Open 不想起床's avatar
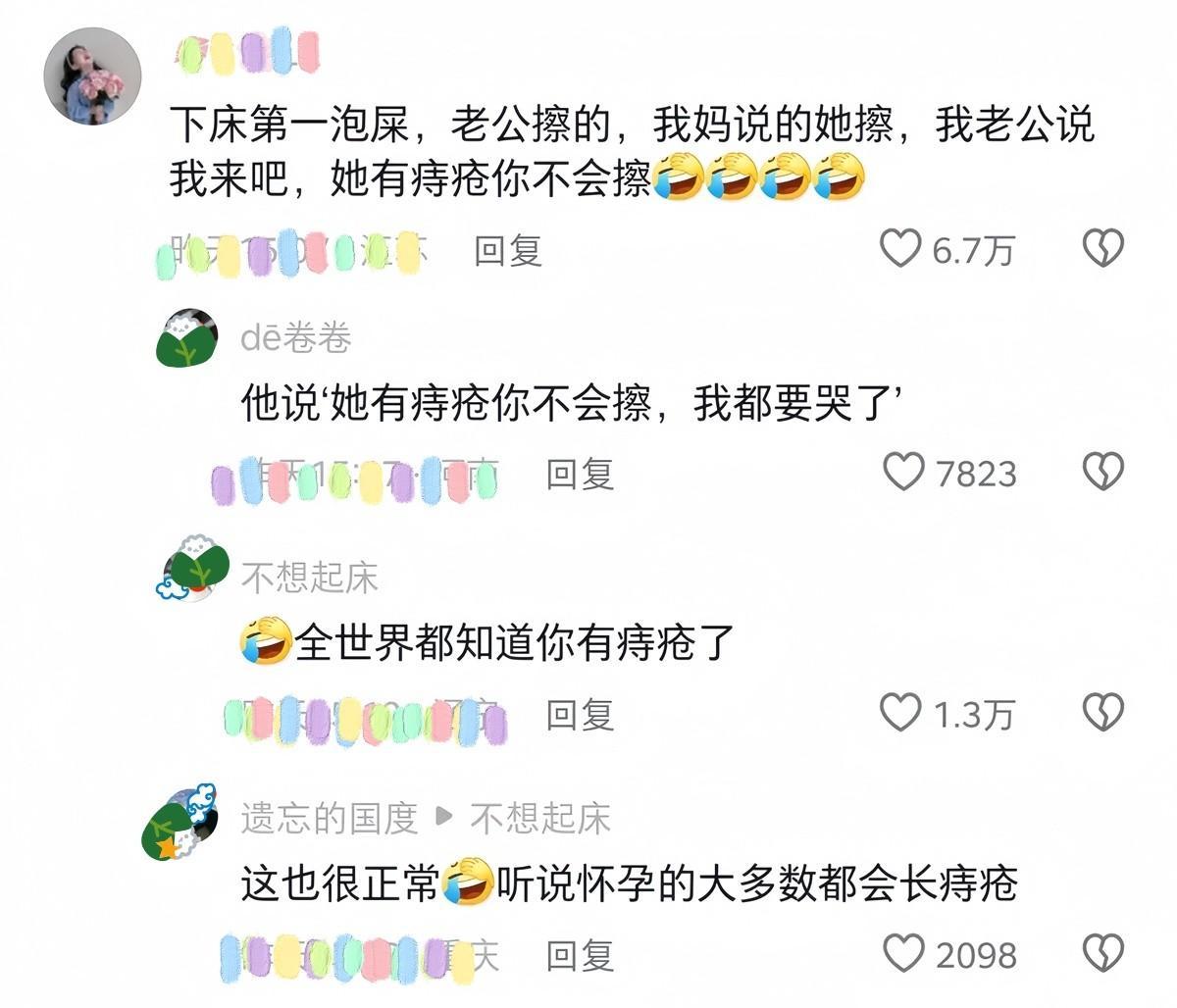 pyautogui.click(x=193, y=568)
